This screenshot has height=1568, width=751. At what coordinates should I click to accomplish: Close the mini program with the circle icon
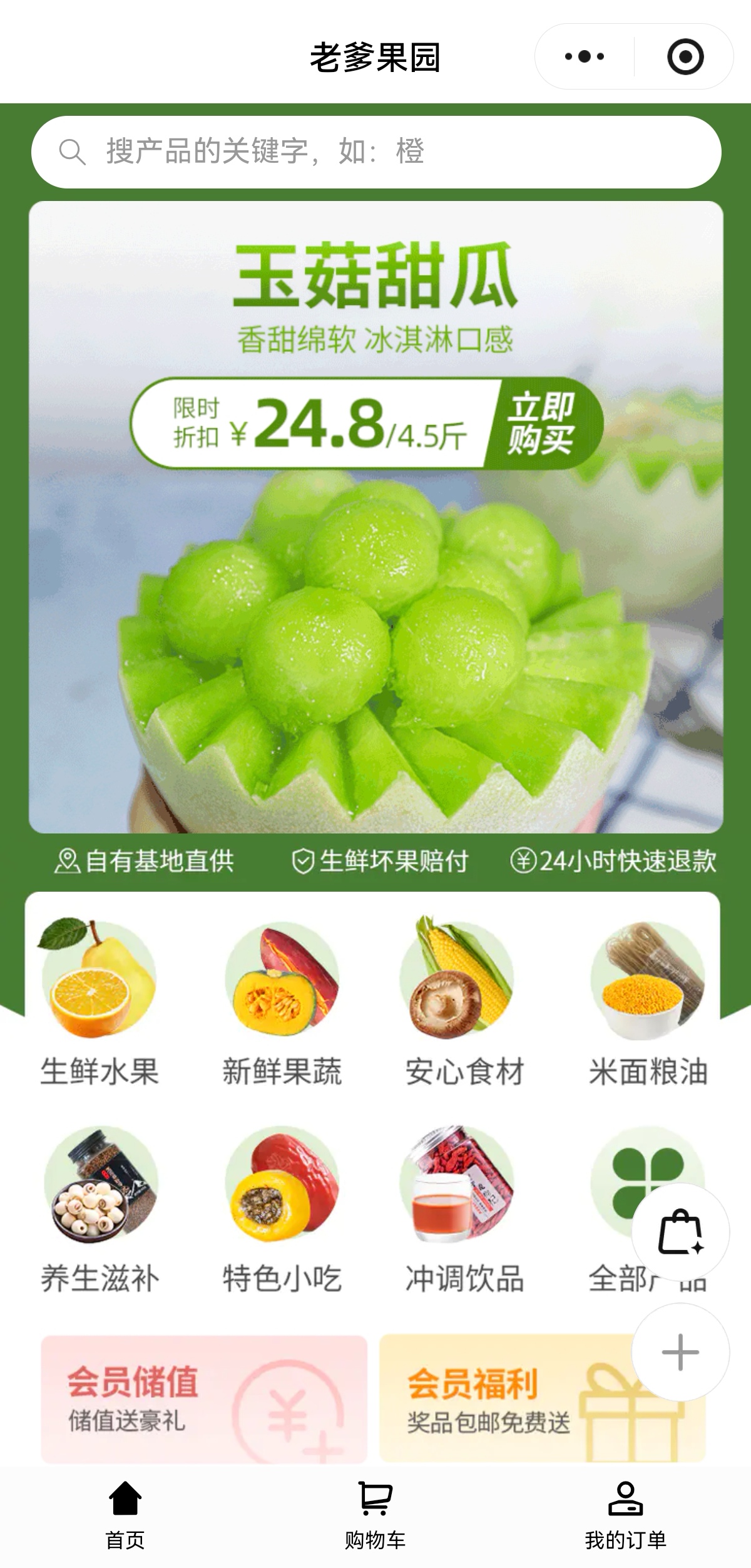(x=685, y=57)
